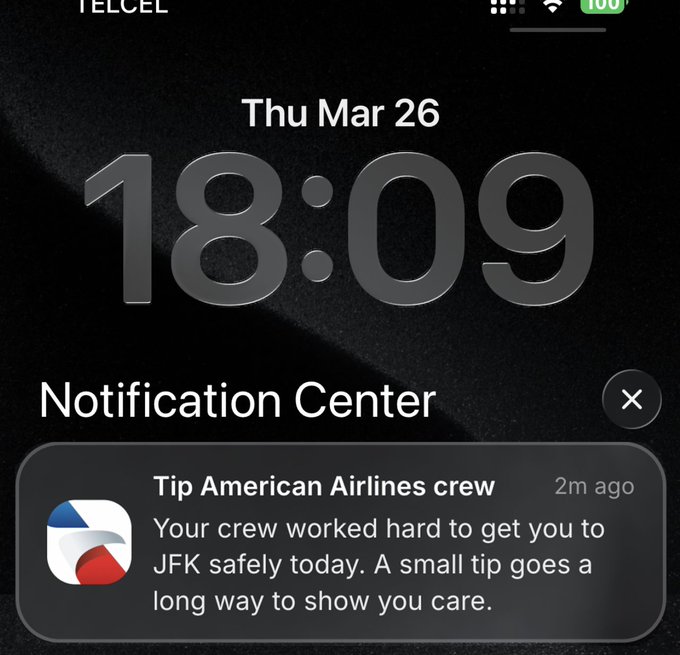This screenshot has width=680, height=655.
Task: Clear notifications with the X button
Action: click(631, 399)
